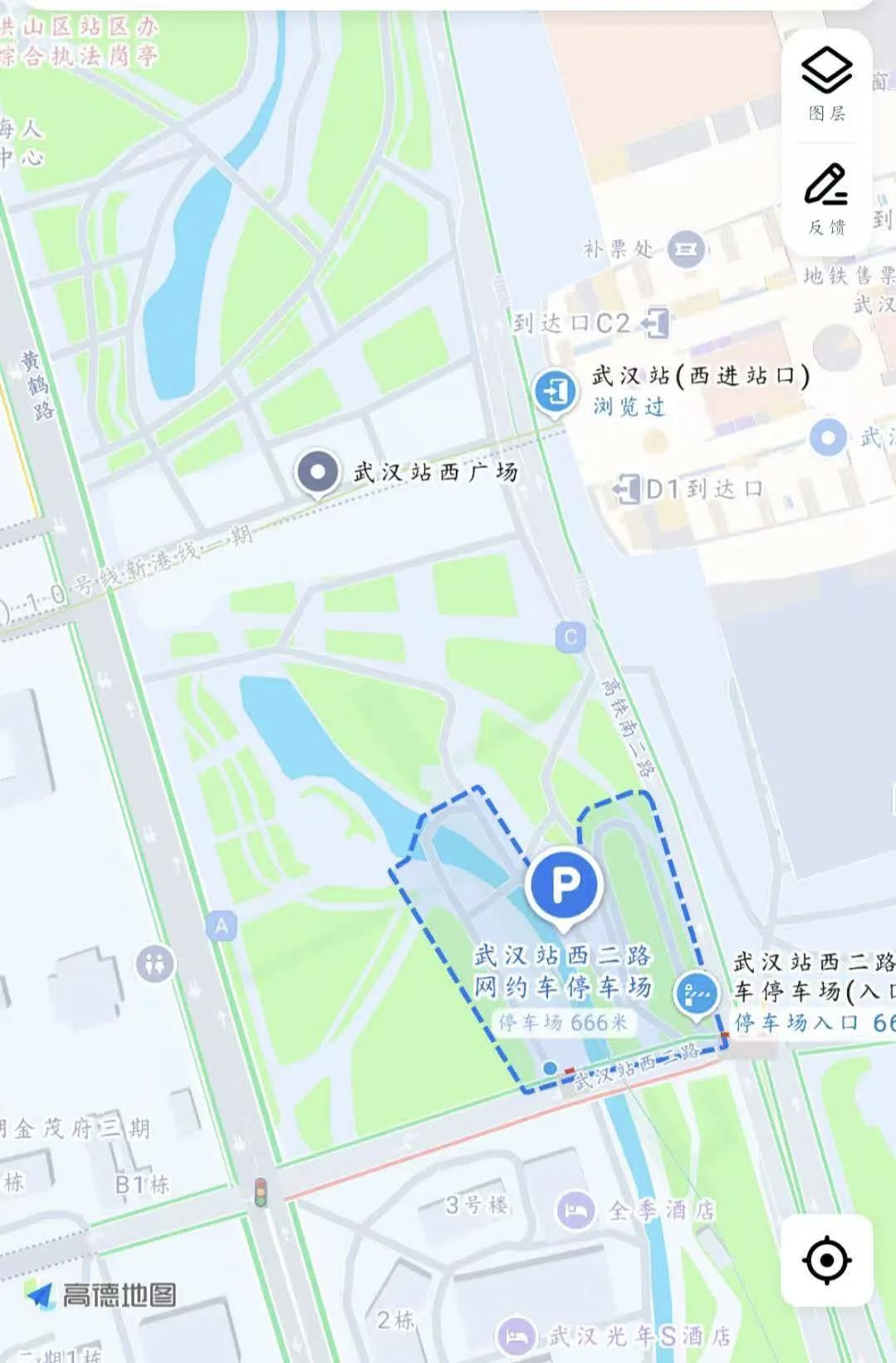Open the 武汉站西广场 map marker

(x=317, y=472)
